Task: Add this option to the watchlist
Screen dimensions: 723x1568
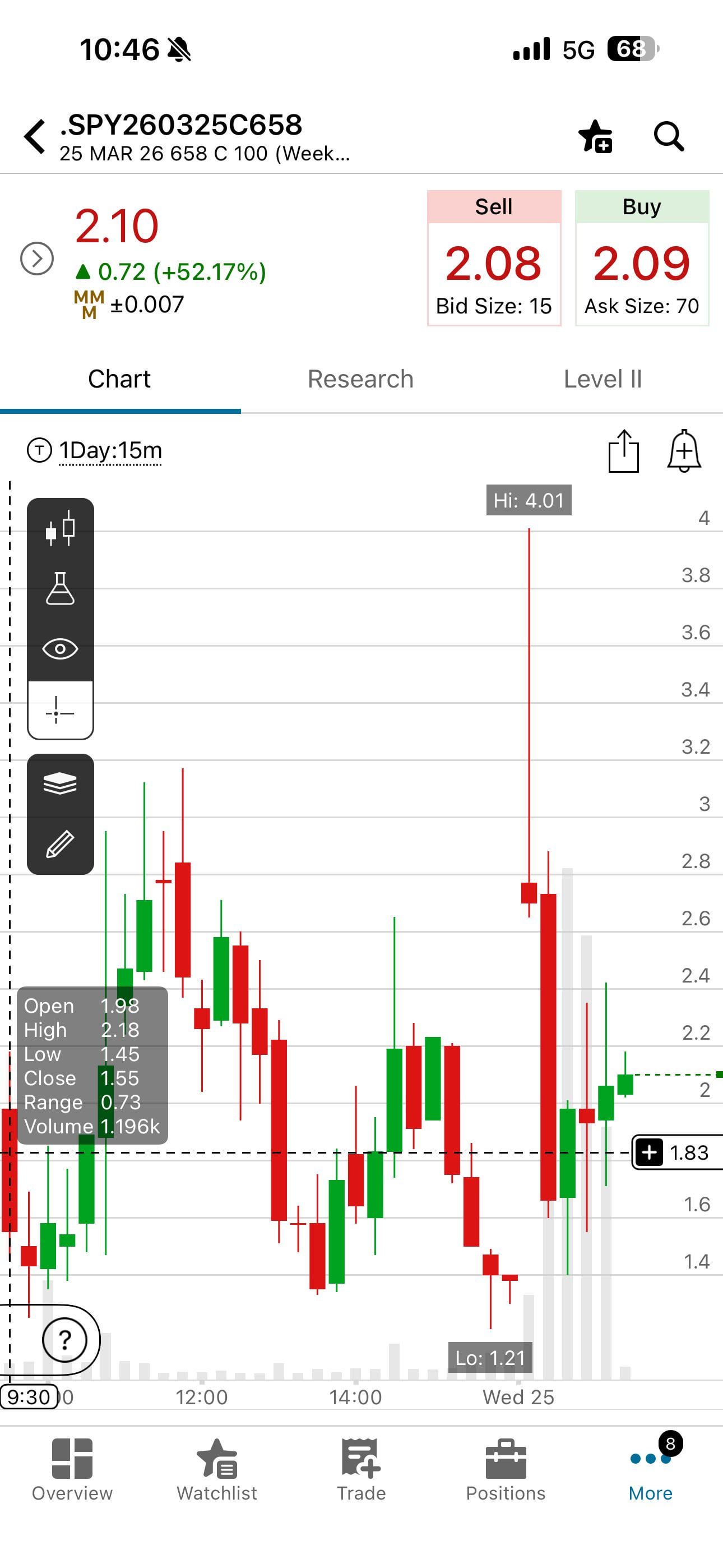Action: coord(595,136)
